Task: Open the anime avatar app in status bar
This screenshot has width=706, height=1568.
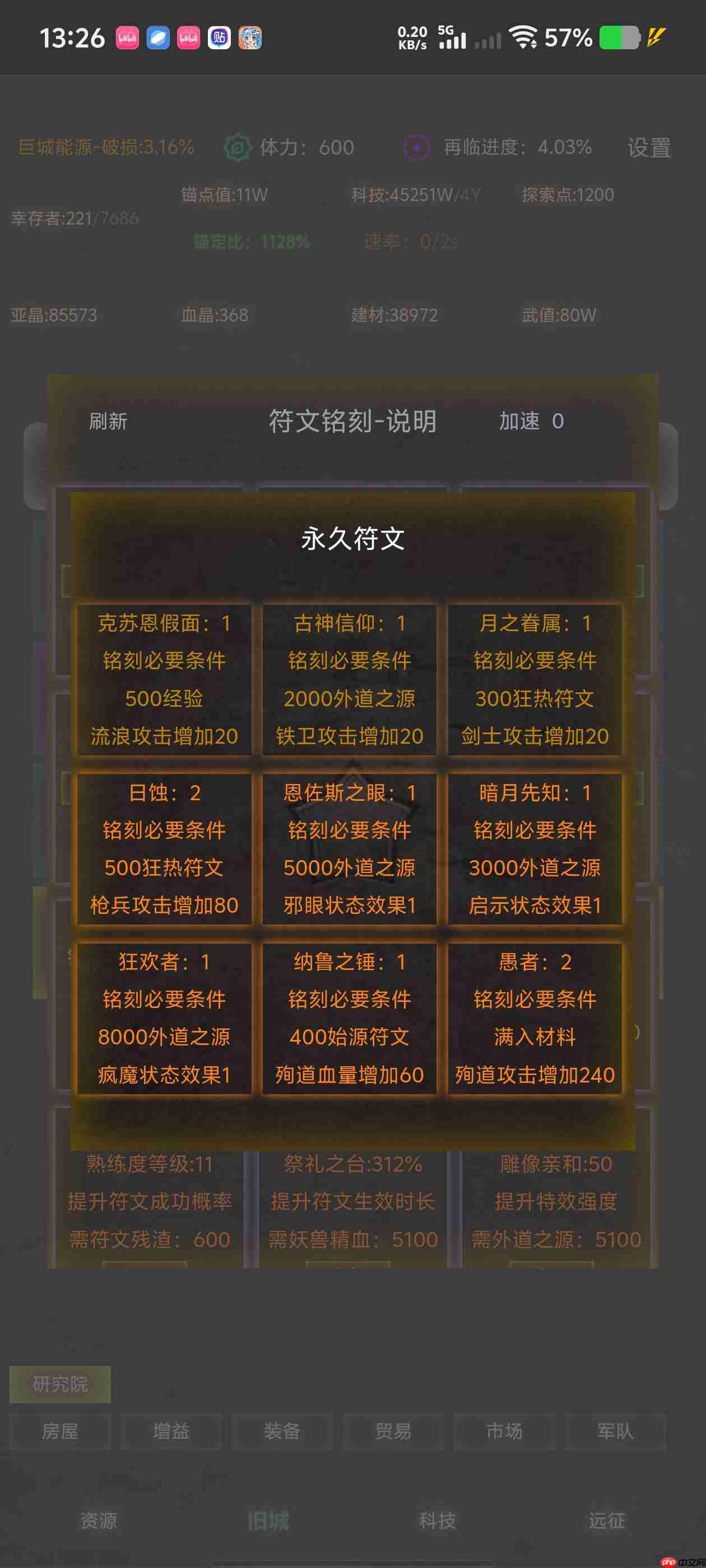Action: [250, 38]
